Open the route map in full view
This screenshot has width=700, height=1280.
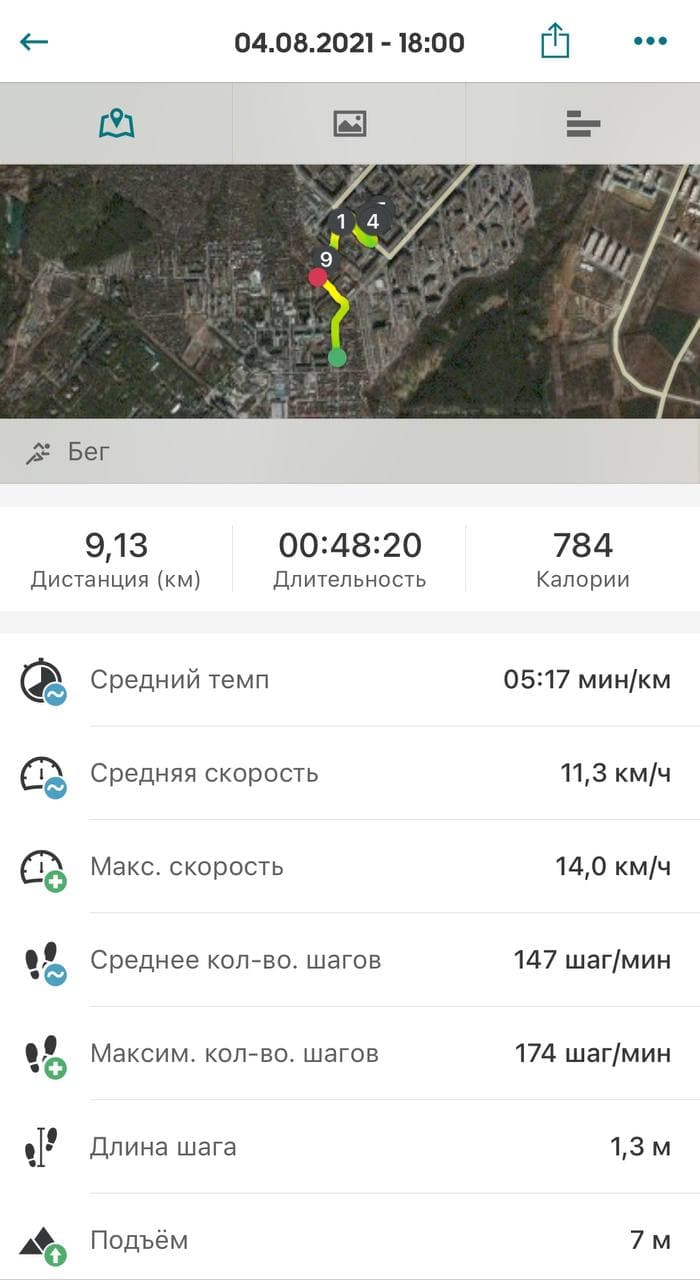(350, 290)
